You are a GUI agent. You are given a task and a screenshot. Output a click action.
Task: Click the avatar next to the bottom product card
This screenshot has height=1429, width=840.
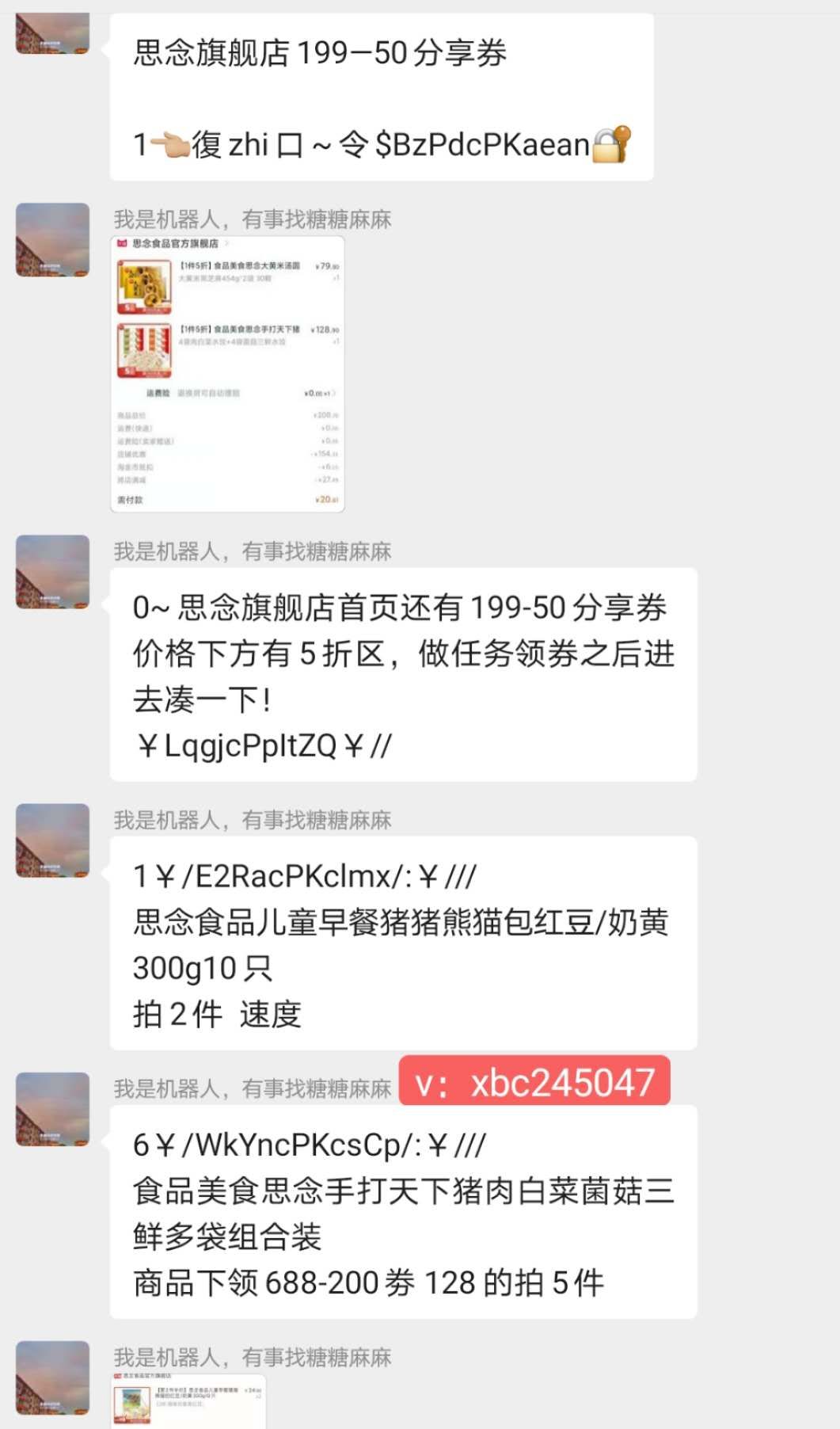[51, 1378]
